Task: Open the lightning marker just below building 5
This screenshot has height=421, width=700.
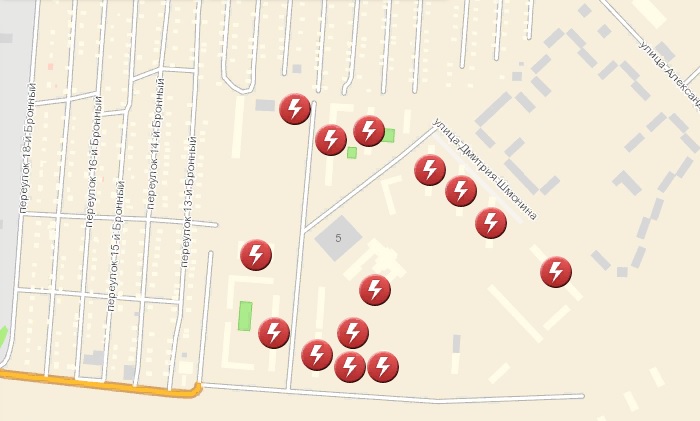Action: click(x=375, y=290)
